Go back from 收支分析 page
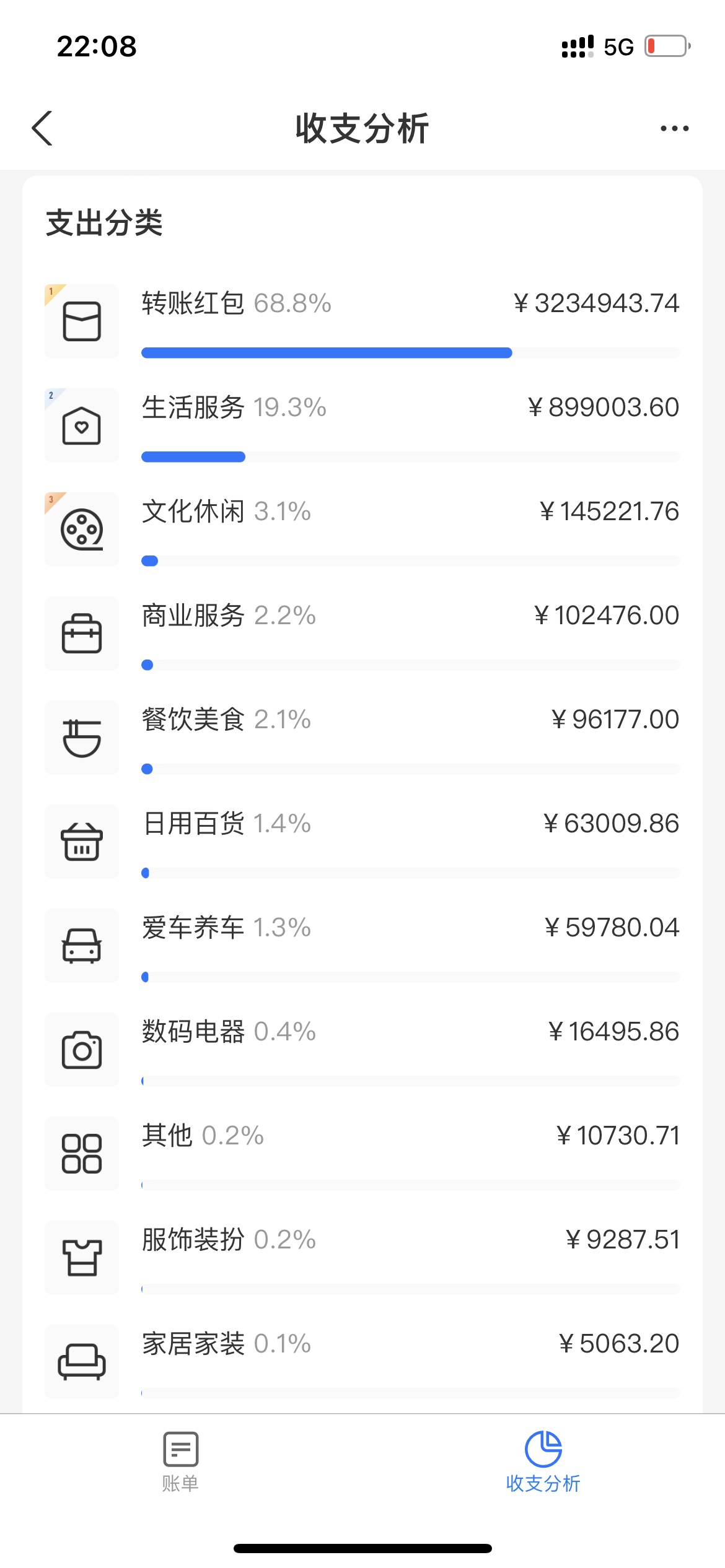Image resolution: width=725 pixels, height=1568 pixels. (42, 128)
